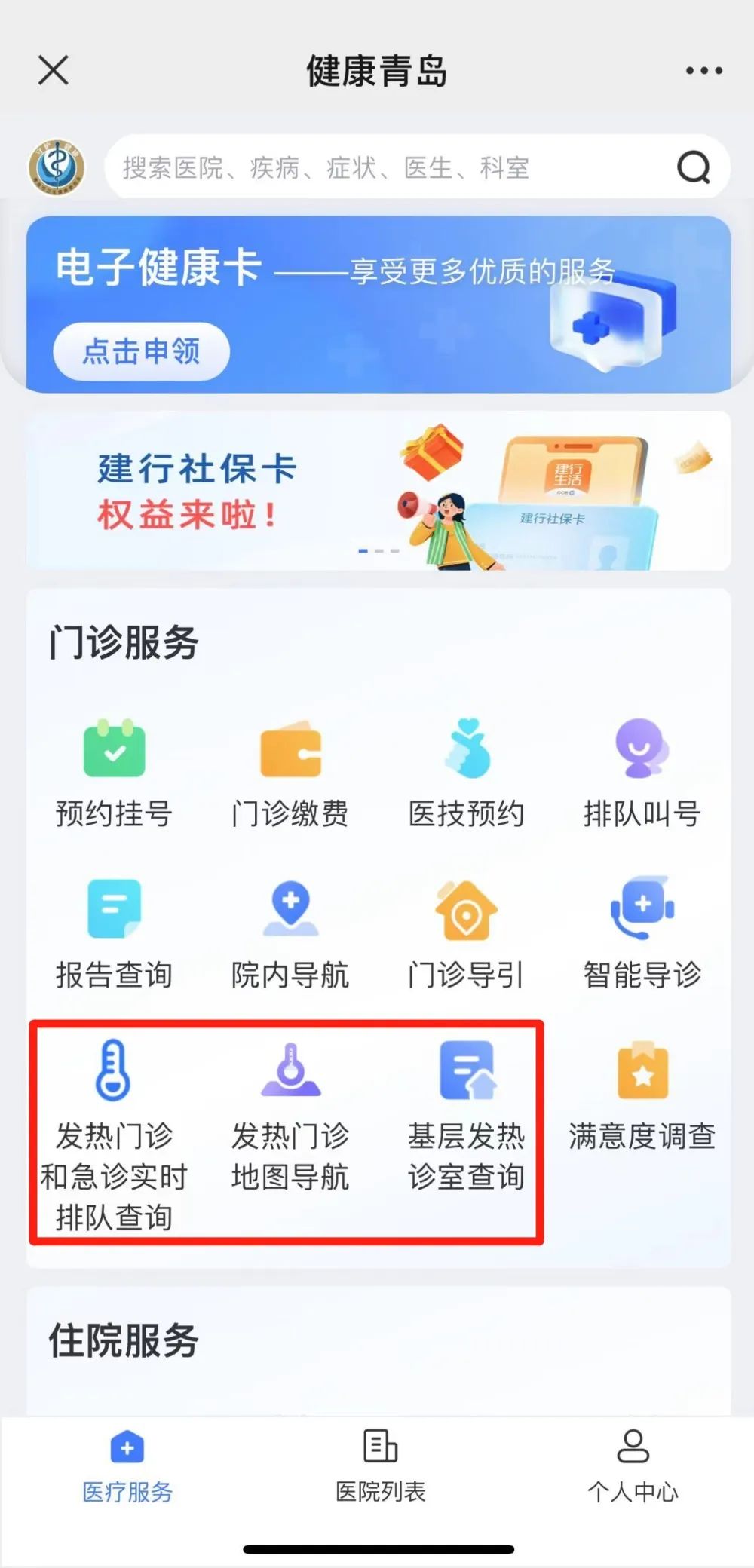Screen dimensions: 754x1568
Task: Open the three-dot overflow menu
Action: coord(703,70)
